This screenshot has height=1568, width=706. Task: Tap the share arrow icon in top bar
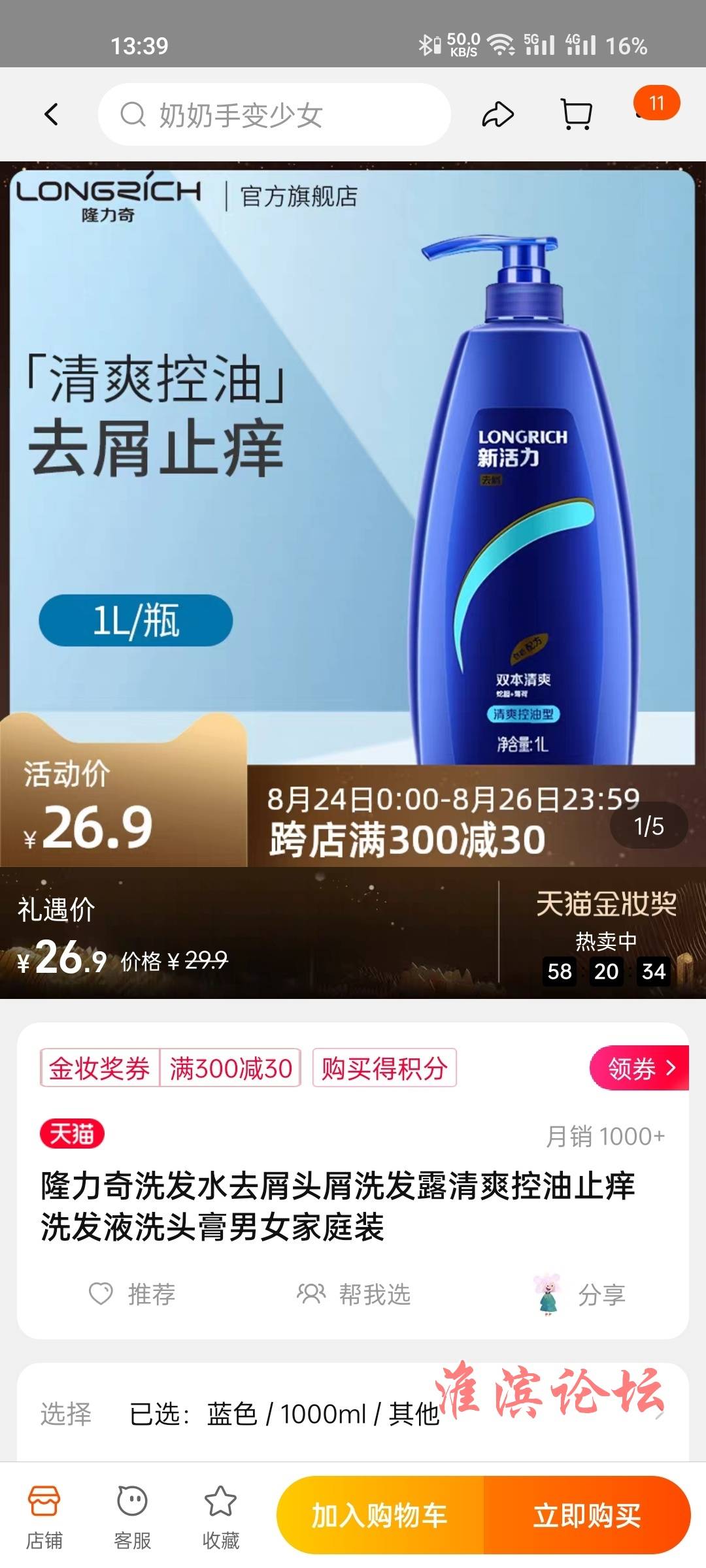[x=497, y=115]
